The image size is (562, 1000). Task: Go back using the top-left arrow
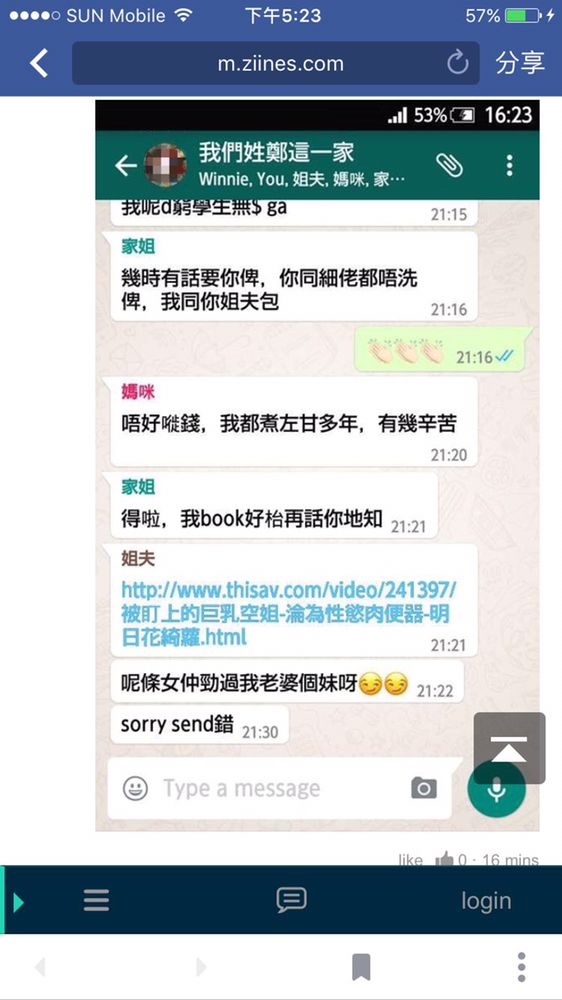pyautogui.click(x=39, y=63)
